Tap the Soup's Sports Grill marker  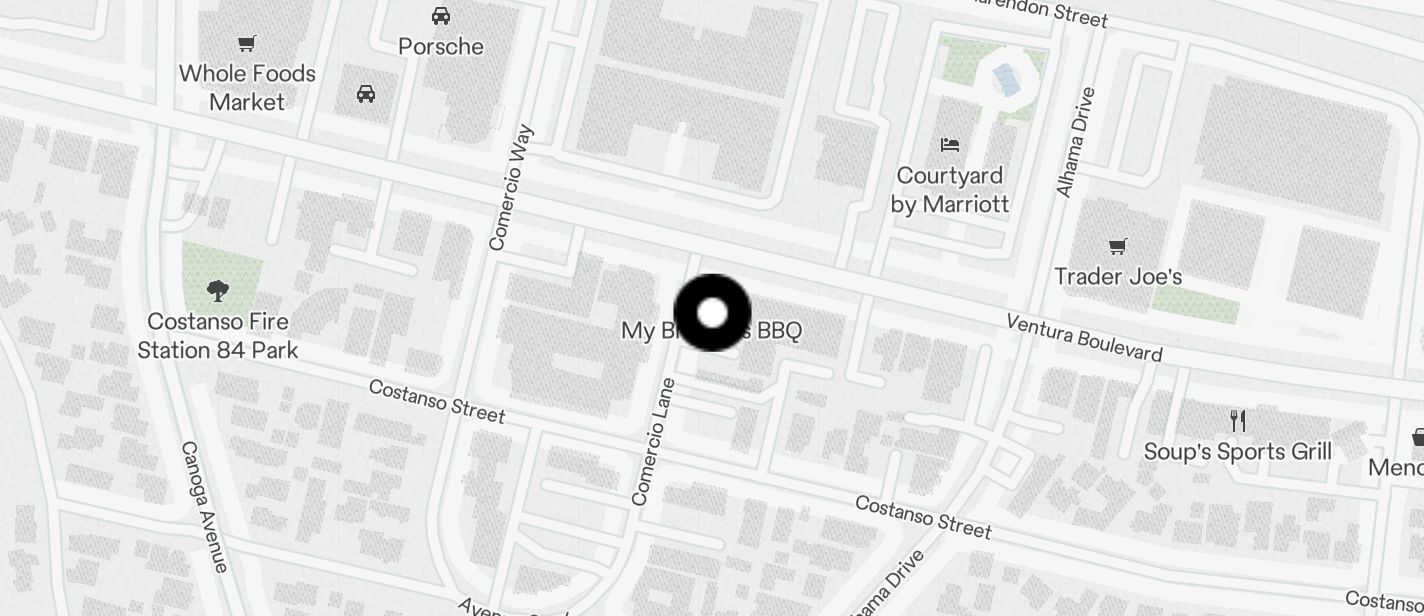[1238, 421]
